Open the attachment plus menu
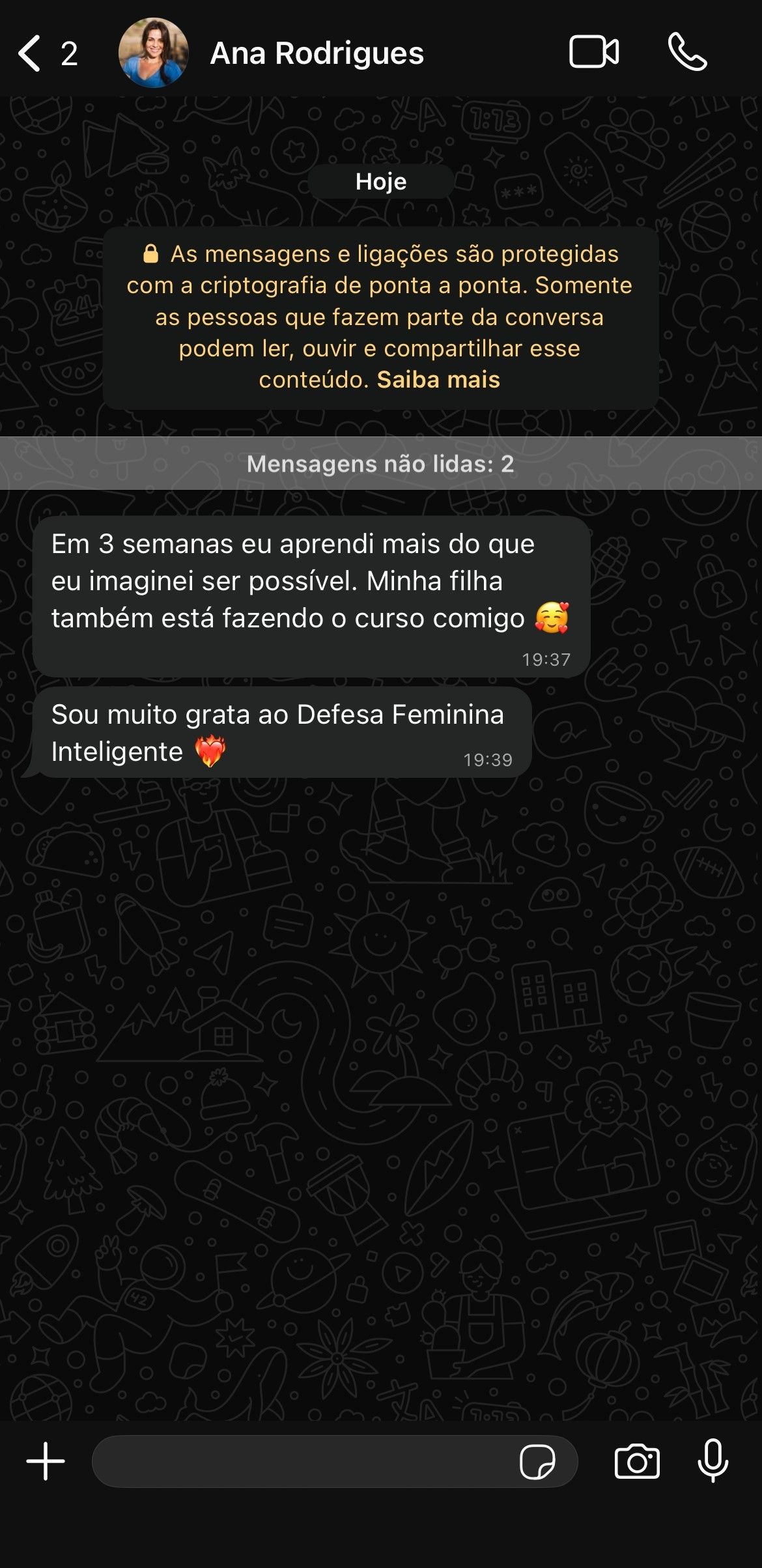The image size is (762, 1568). pyautogui.click(x=46, y=1461)
